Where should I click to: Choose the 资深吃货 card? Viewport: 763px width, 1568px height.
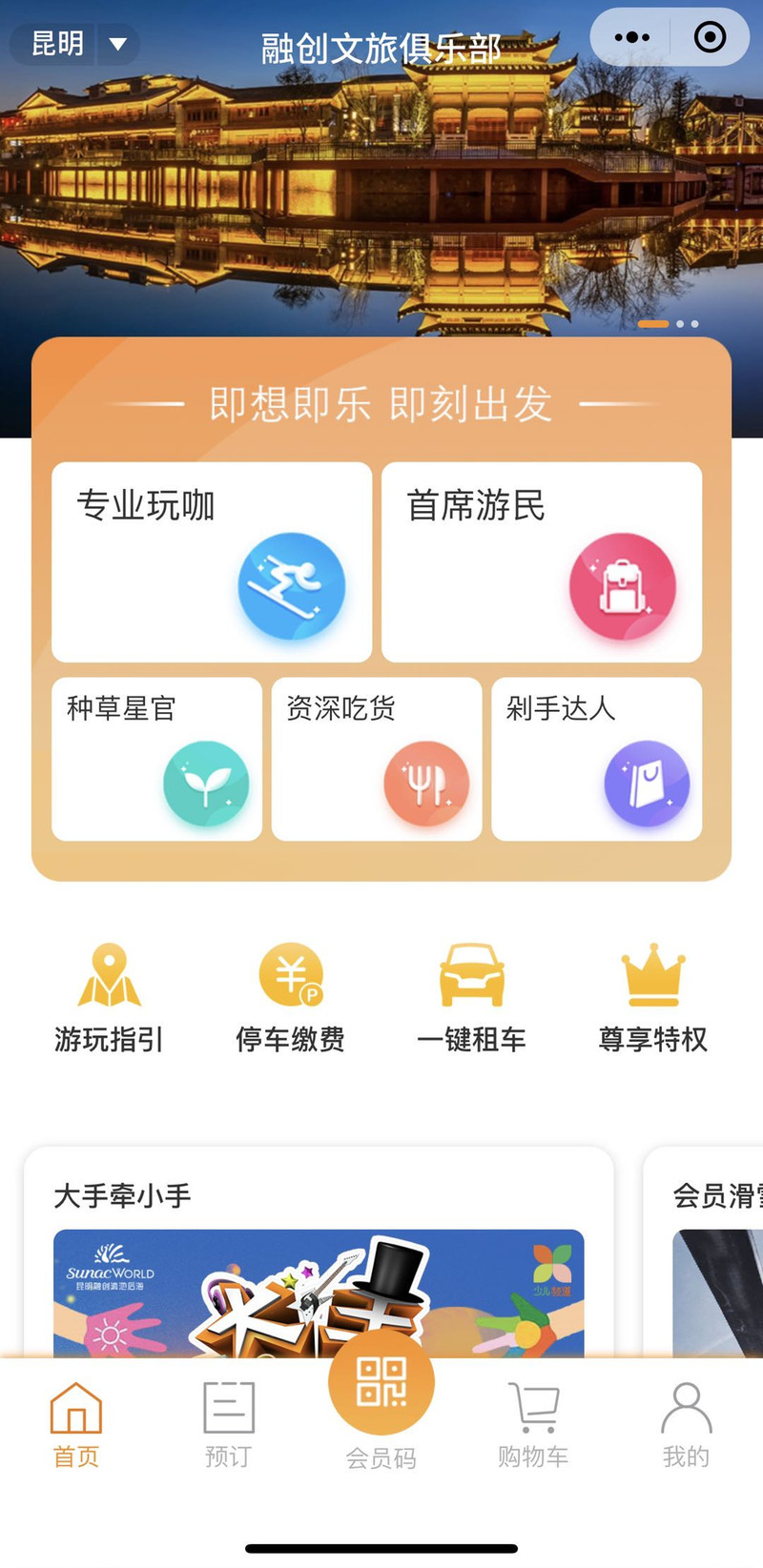(x=377, y=759)
